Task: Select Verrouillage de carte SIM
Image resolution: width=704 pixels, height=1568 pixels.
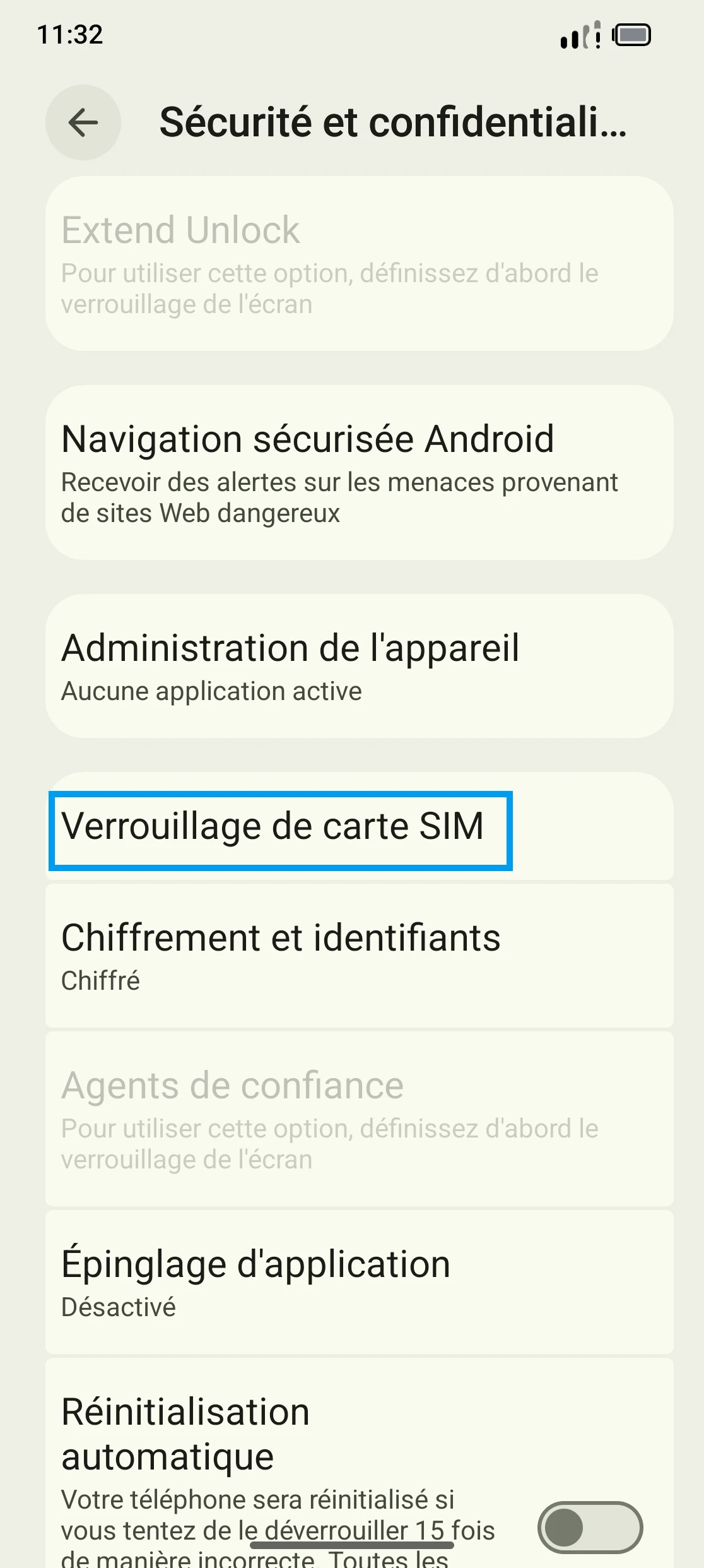Action: [x=281, y=828]
